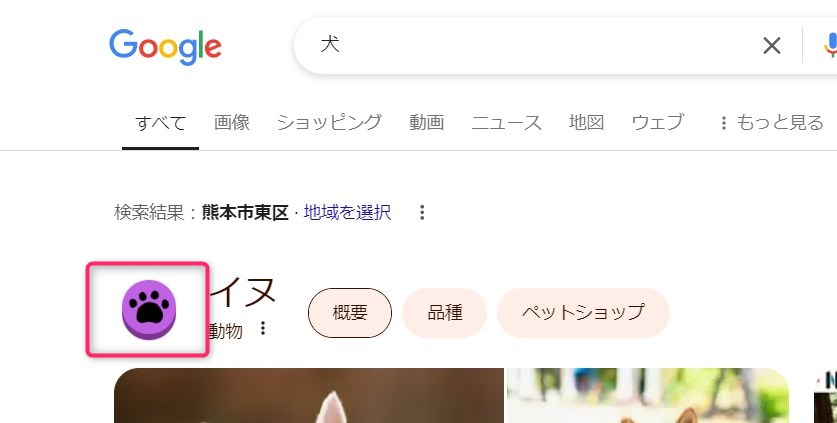The width and height of the screenshot is (837, 423).
Task: Select the ニュース tab
Action: point(506,123)
